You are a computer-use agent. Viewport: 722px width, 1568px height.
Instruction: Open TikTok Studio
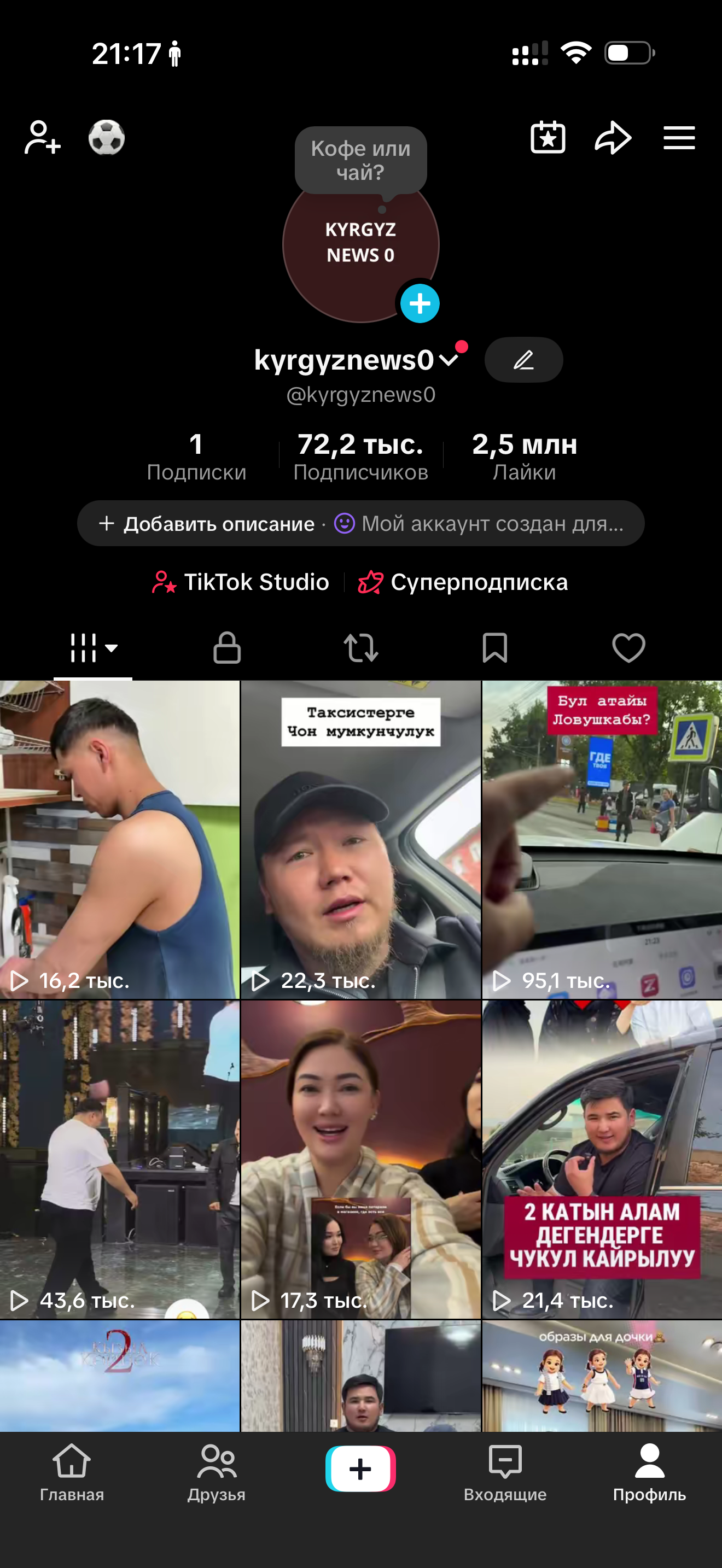[241, 582]
